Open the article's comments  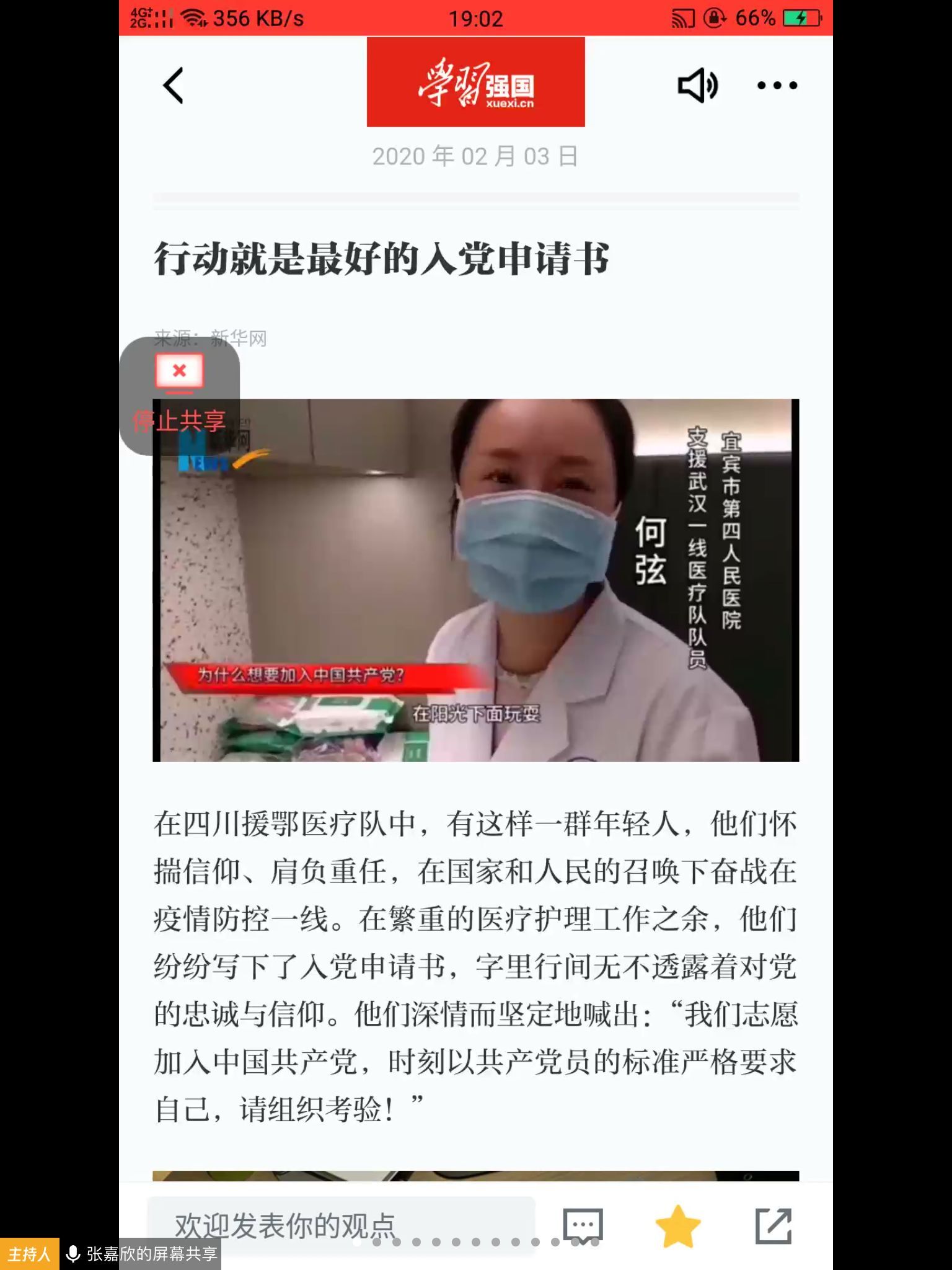[x=583, y=1225]
